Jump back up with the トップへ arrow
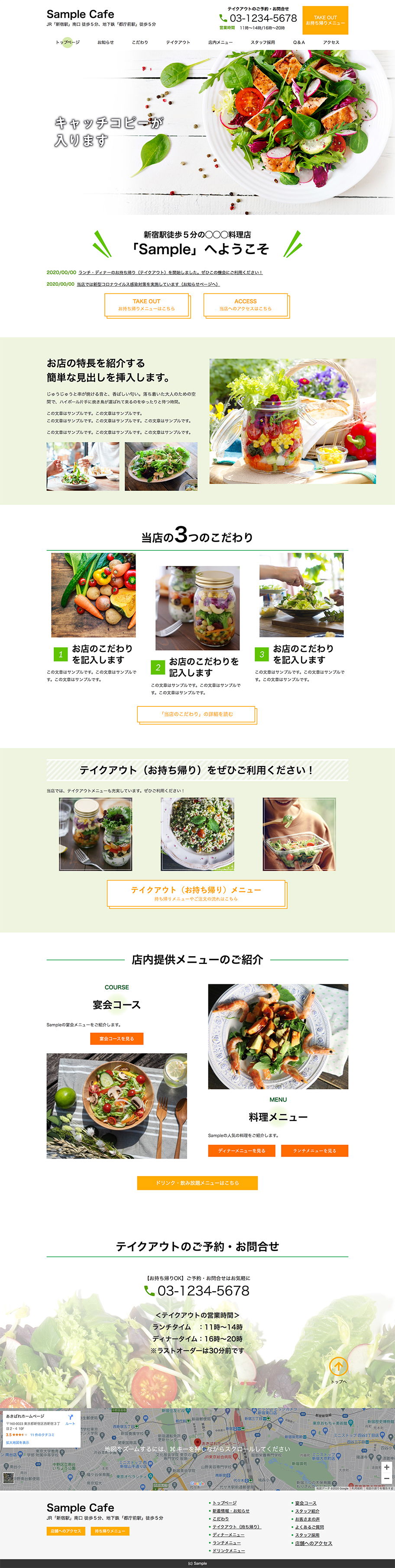 (339, 1366)
